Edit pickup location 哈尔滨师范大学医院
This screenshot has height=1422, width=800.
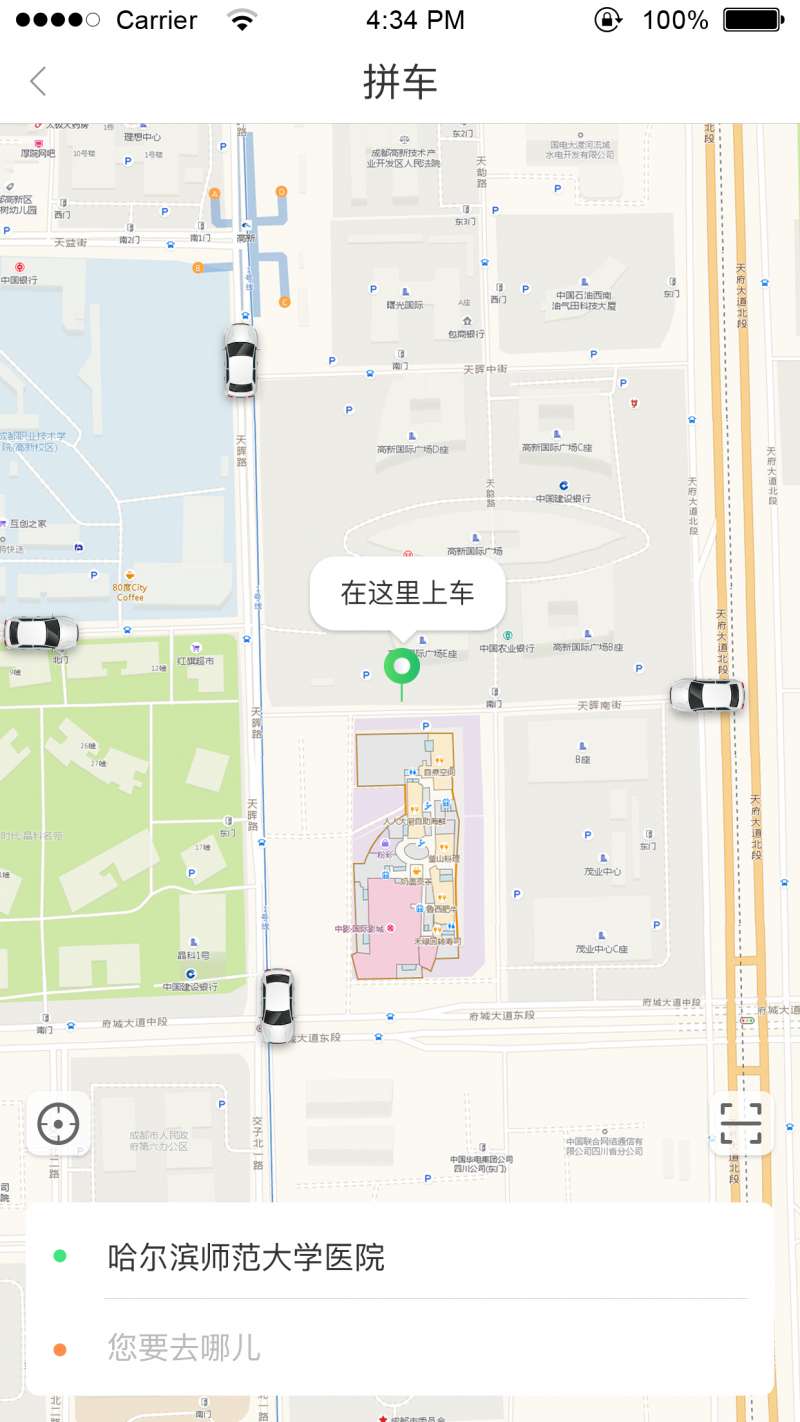246,1257
